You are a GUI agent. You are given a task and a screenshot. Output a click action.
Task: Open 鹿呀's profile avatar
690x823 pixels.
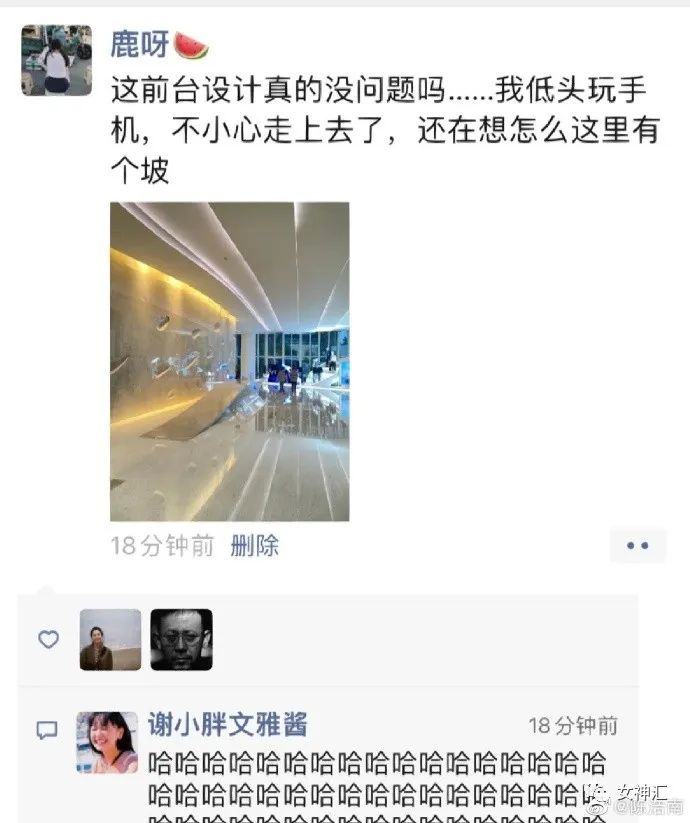56,60
